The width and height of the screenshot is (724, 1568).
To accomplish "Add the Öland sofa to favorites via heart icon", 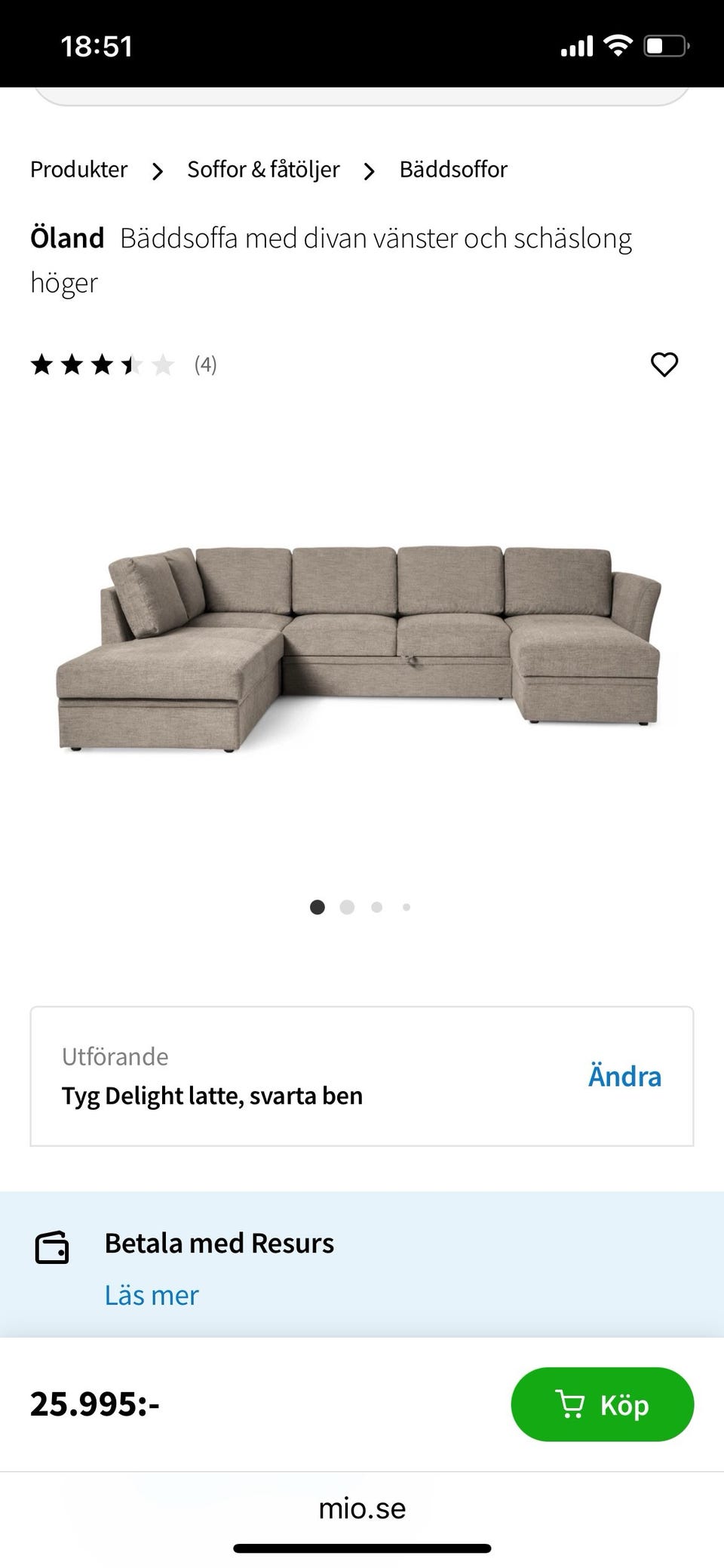I will (x=664, y=364).
